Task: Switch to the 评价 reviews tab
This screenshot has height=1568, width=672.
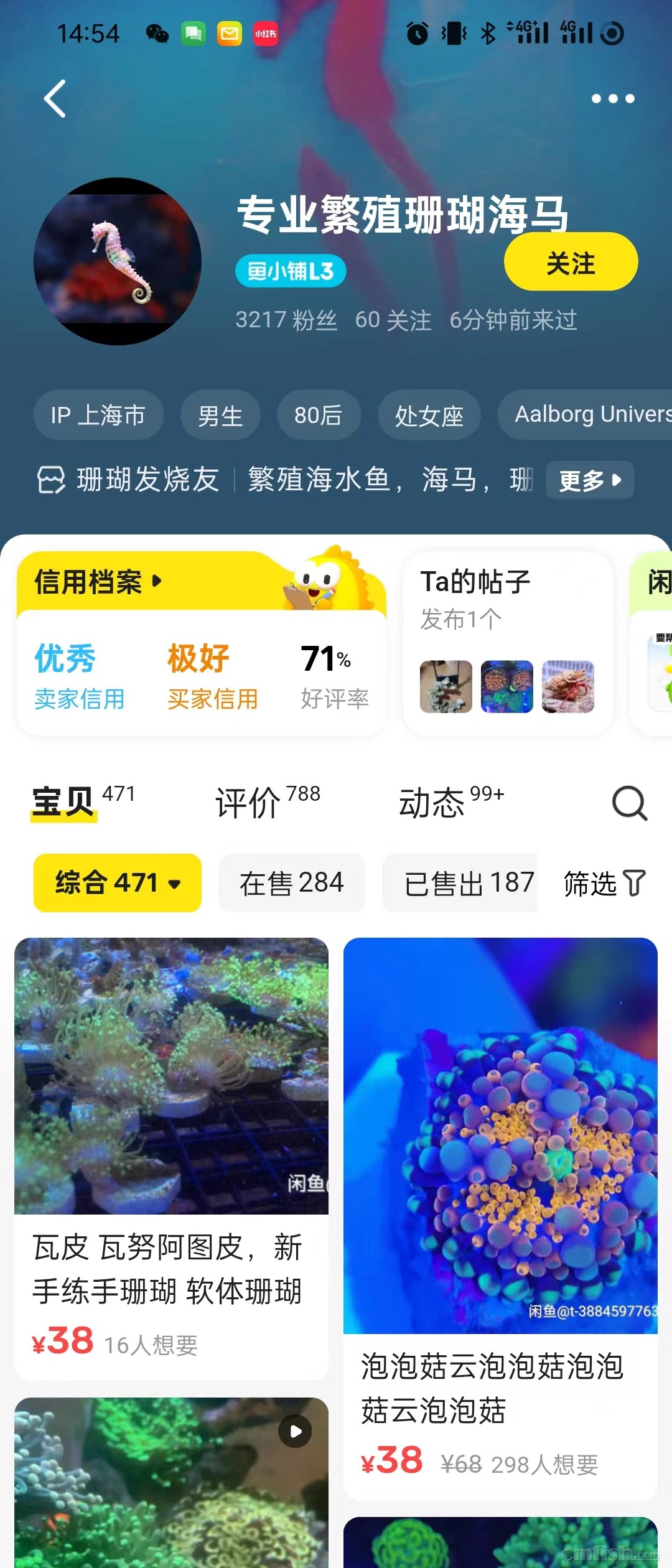Action: pos(268,801)
